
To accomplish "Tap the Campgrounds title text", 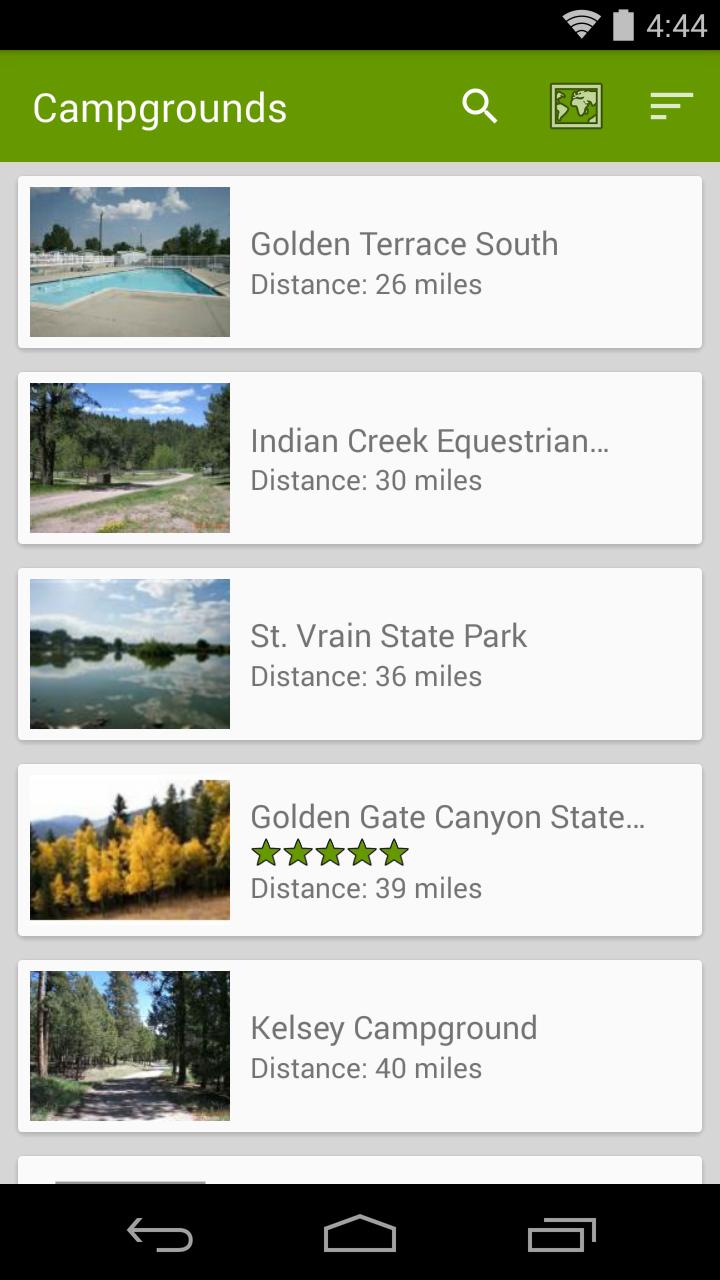I will [x=159, y=108].
